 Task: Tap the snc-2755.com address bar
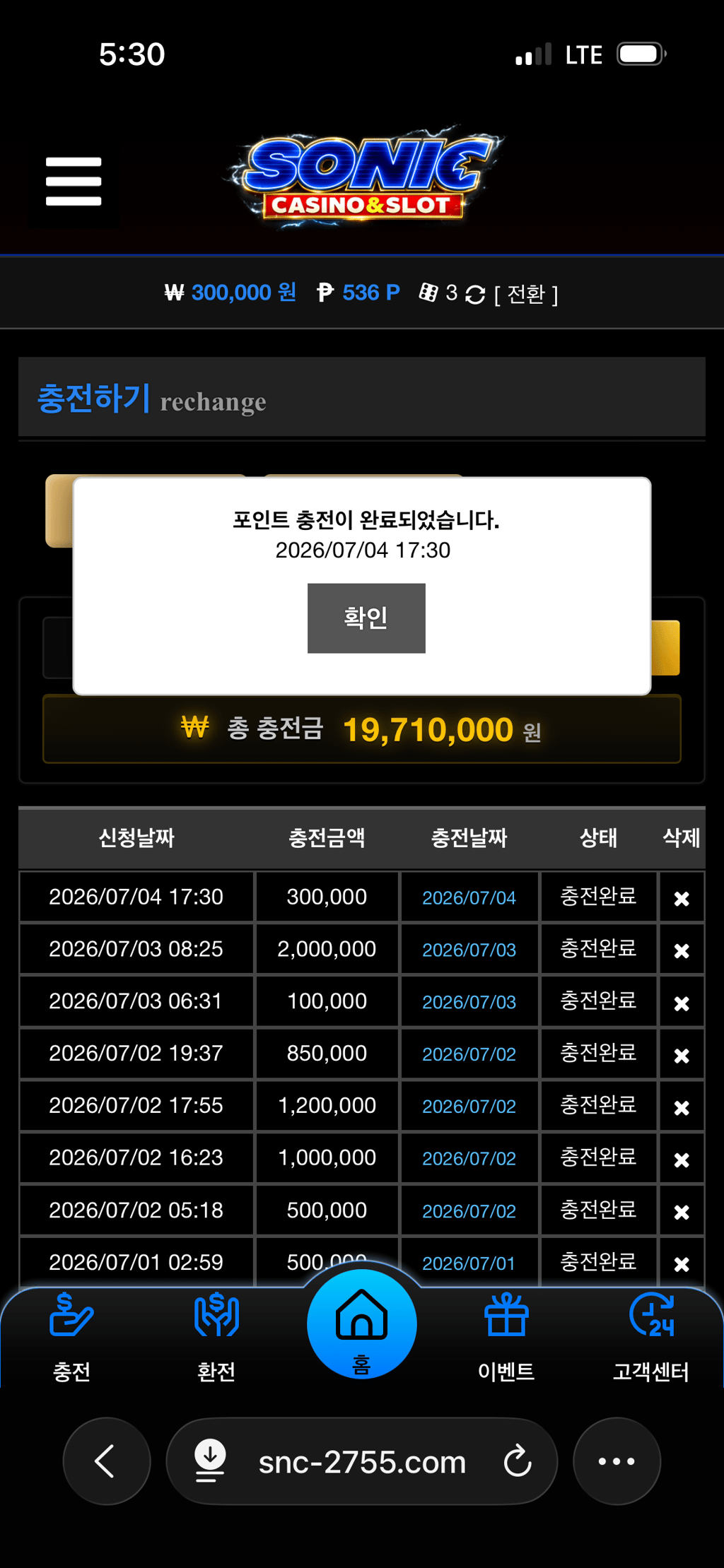pos(362,1461)
